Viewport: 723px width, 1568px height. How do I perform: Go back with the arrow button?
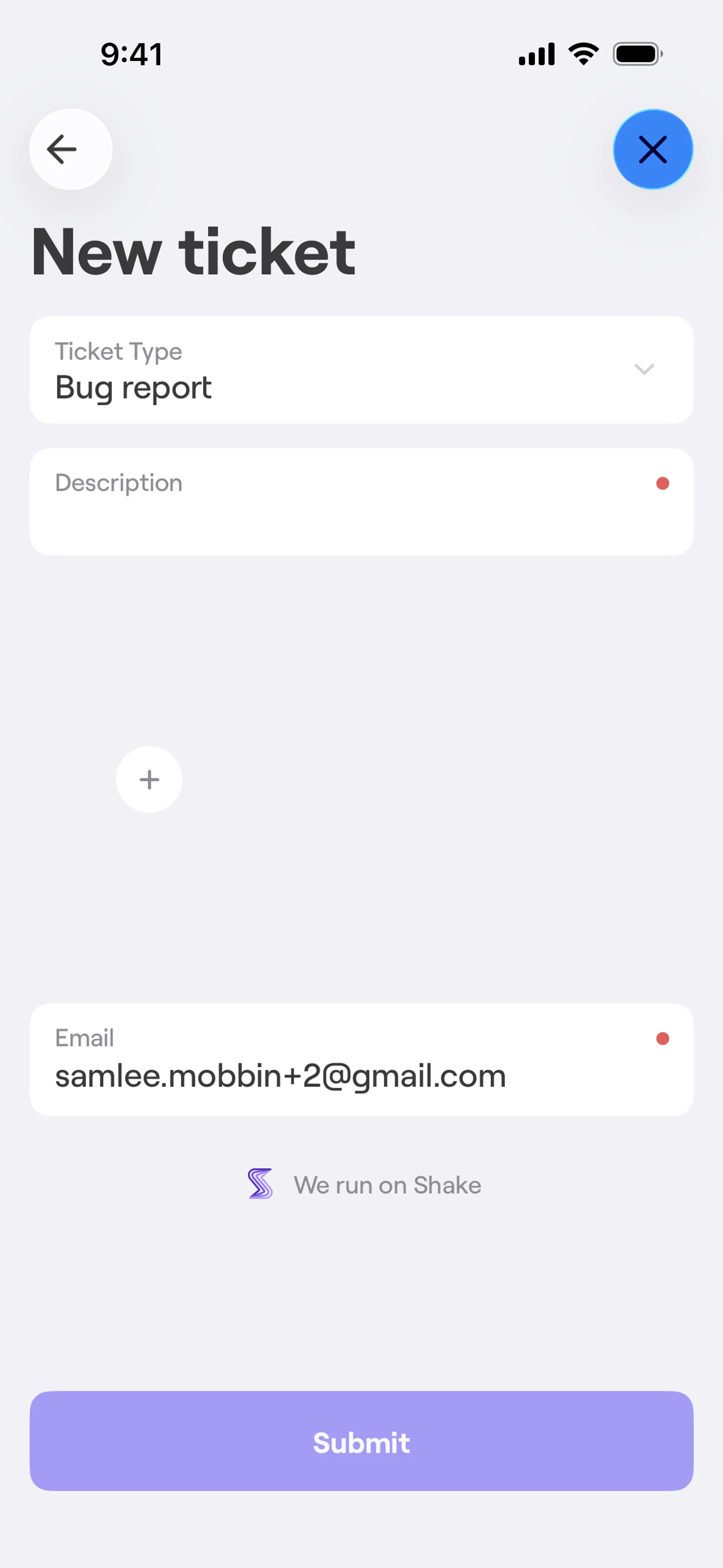coord(70,149)
